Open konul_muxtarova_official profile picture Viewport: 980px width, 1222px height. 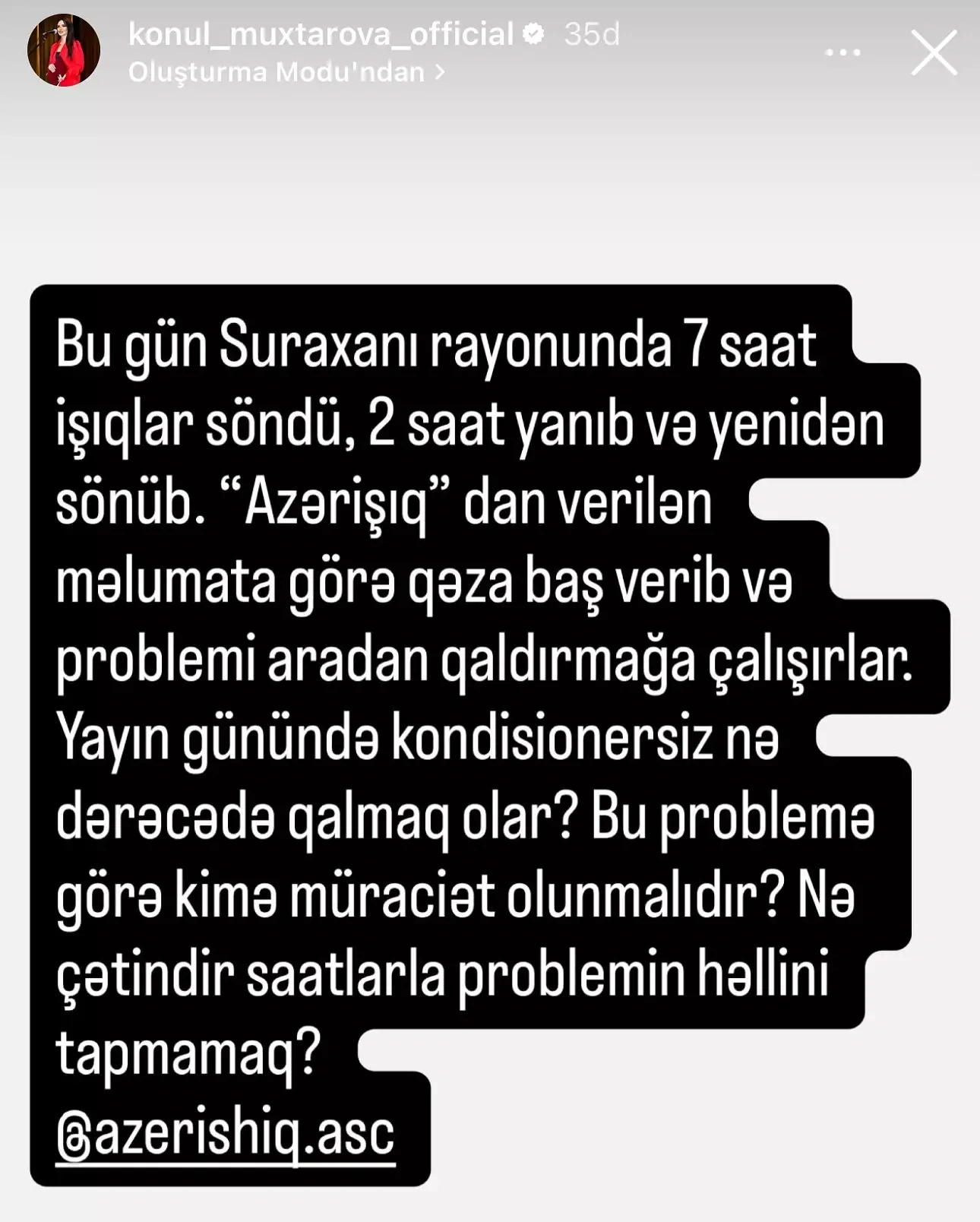(64, 50)
